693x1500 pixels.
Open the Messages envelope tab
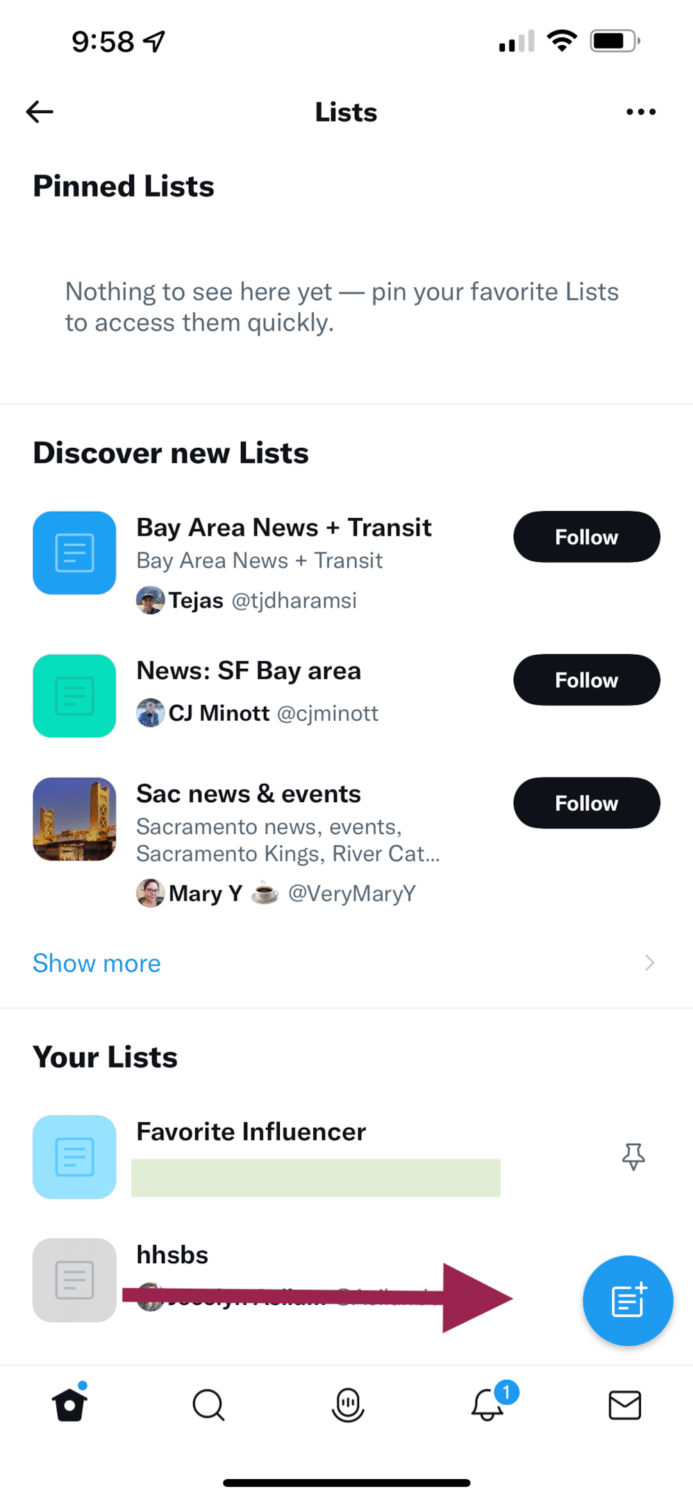coord(625,1406)
